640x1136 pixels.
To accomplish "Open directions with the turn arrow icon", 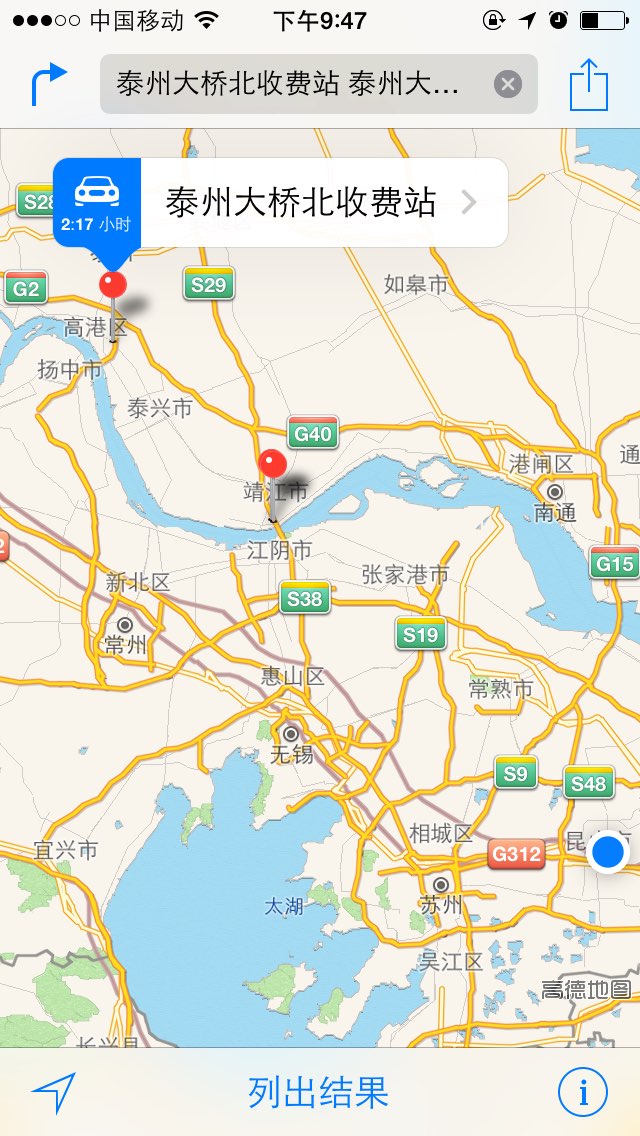I will pos(49,84).
